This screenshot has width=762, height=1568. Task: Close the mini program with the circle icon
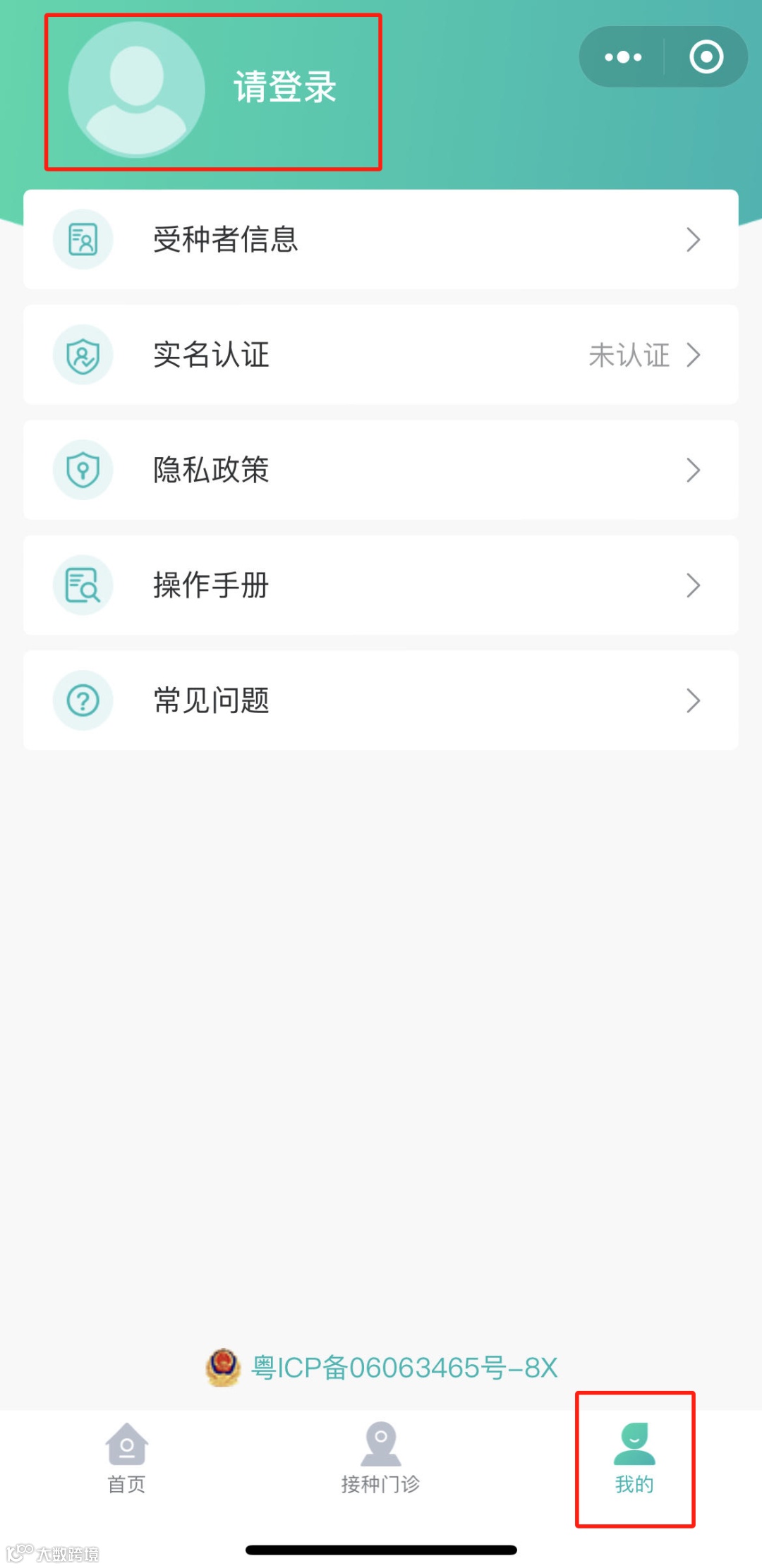[x=706, y=57]
